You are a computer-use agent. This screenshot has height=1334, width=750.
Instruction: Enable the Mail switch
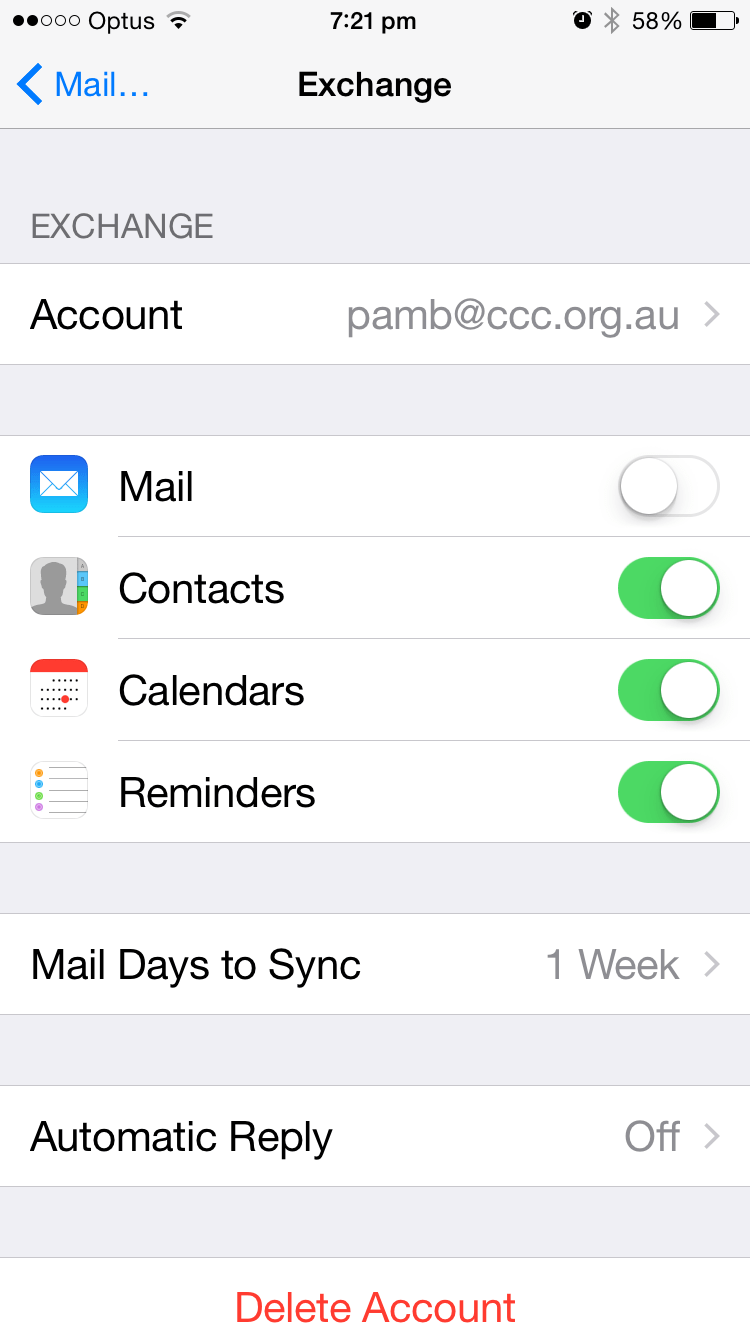click(x=668, y=487)
